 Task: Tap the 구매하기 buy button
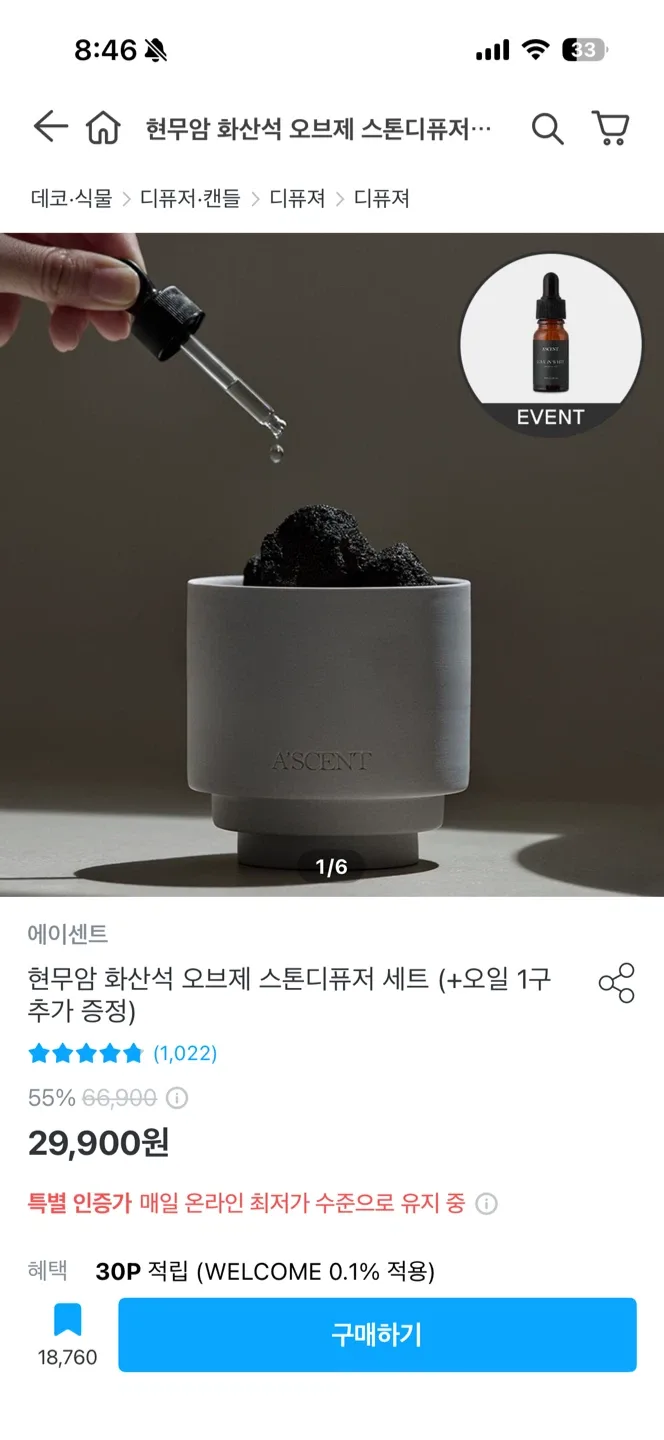coord(377,1335)
